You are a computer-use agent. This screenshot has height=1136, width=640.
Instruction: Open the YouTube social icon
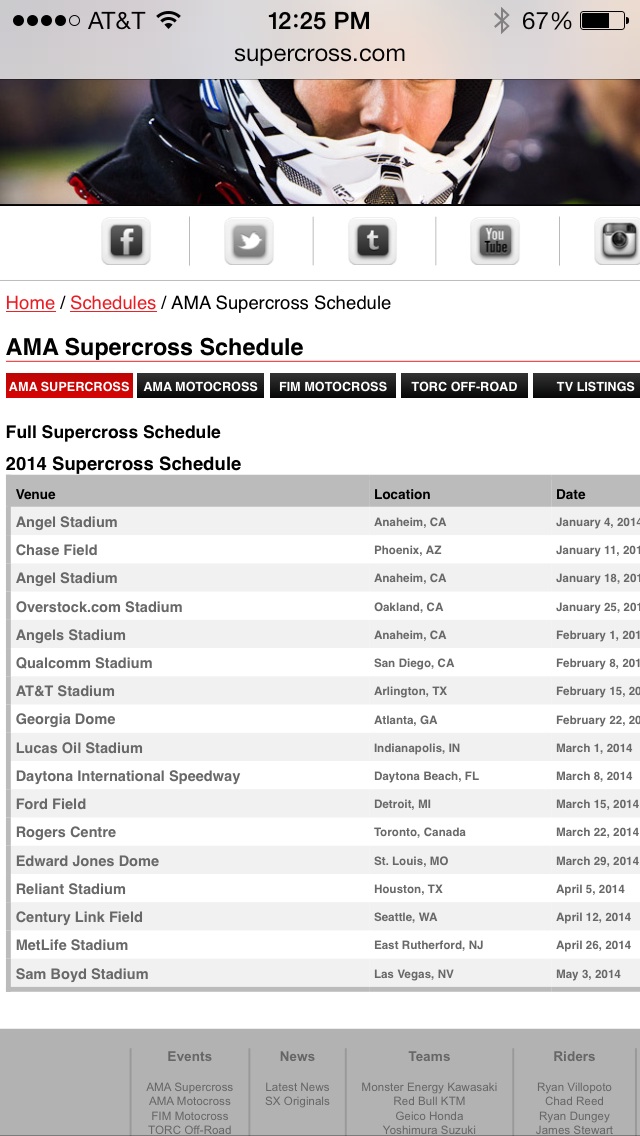pyautogui.click(x=495, y=241)
